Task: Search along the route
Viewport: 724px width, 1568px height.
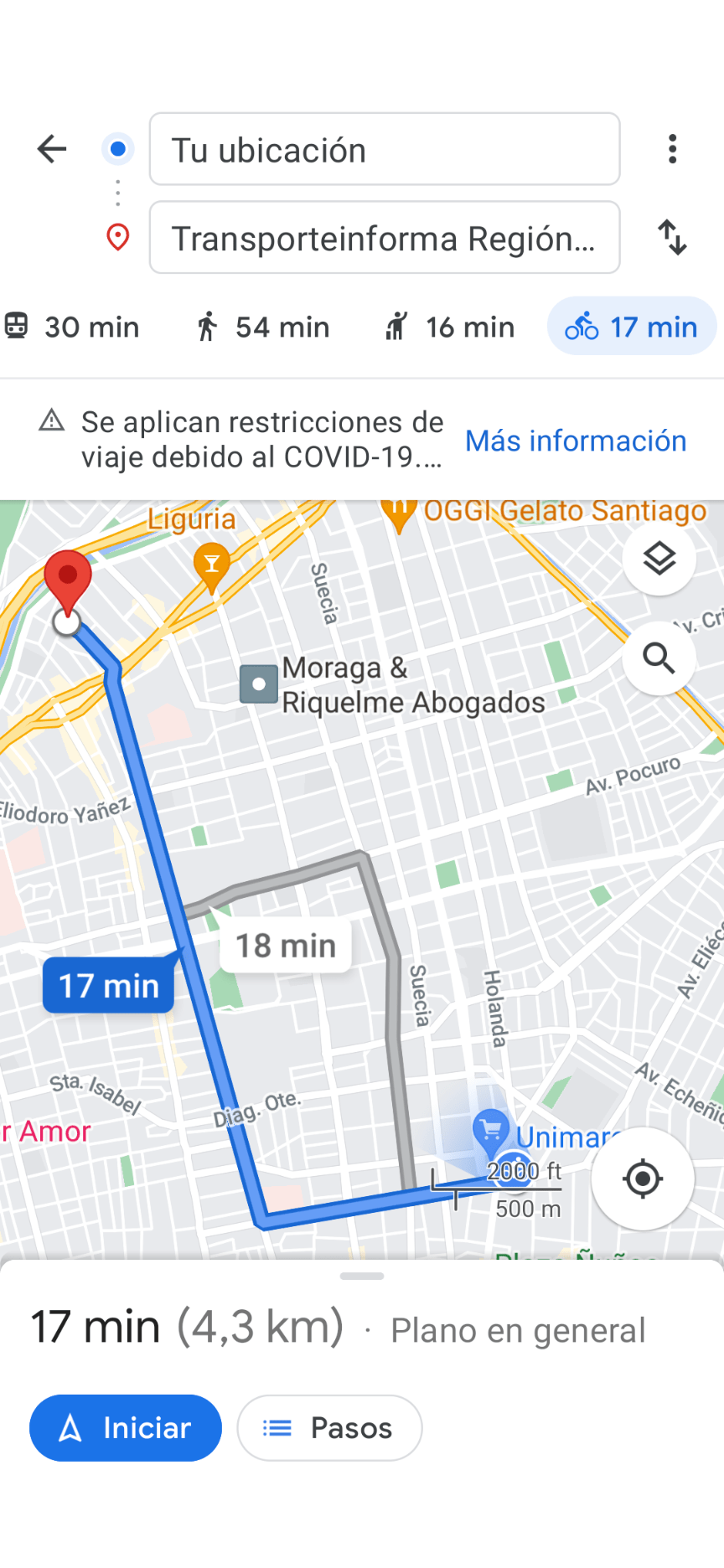Action: (x=659, y=658)
